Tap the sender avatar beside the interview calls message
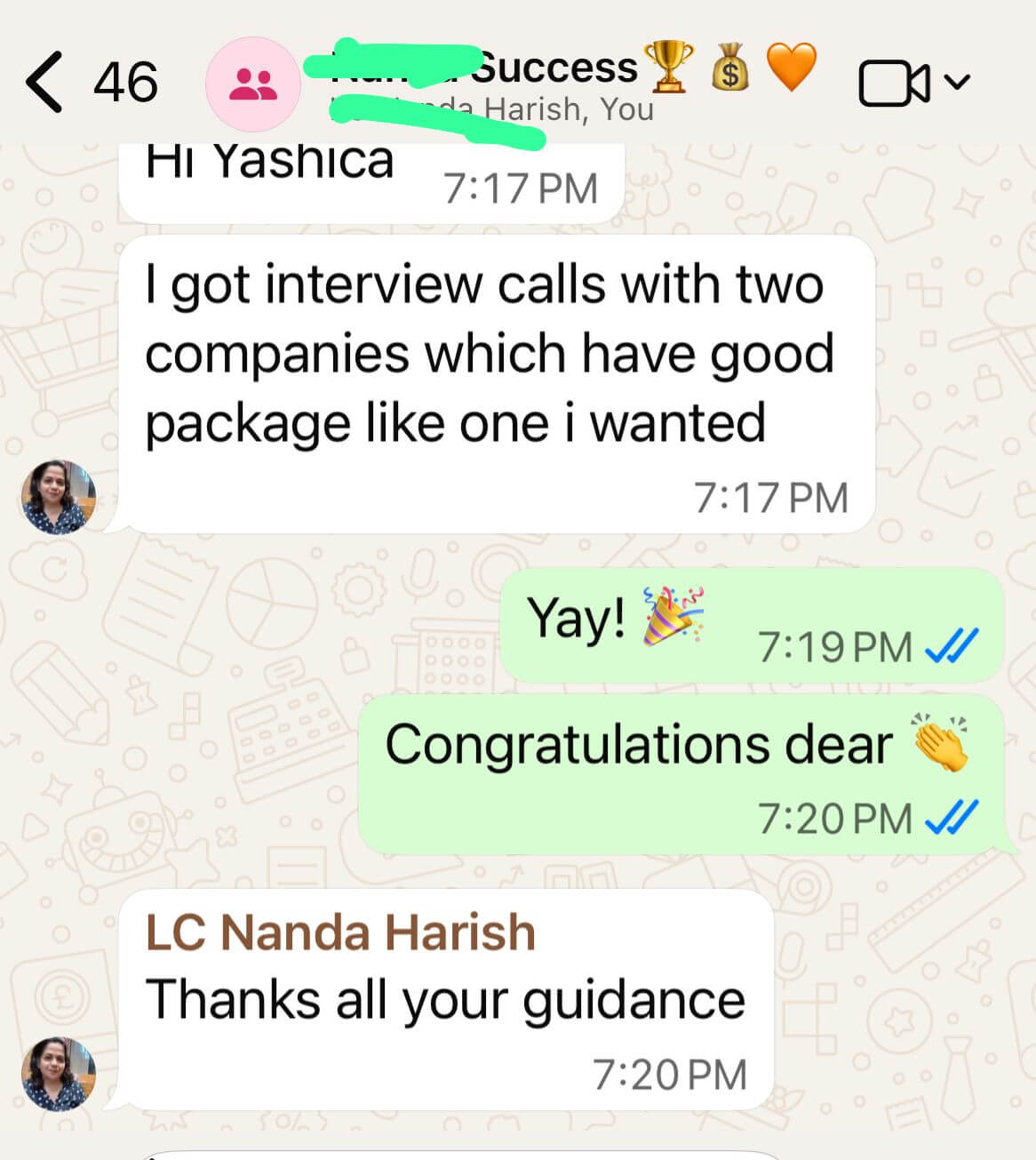Viewport: 1036px width, 1160px height. (59, 496)
